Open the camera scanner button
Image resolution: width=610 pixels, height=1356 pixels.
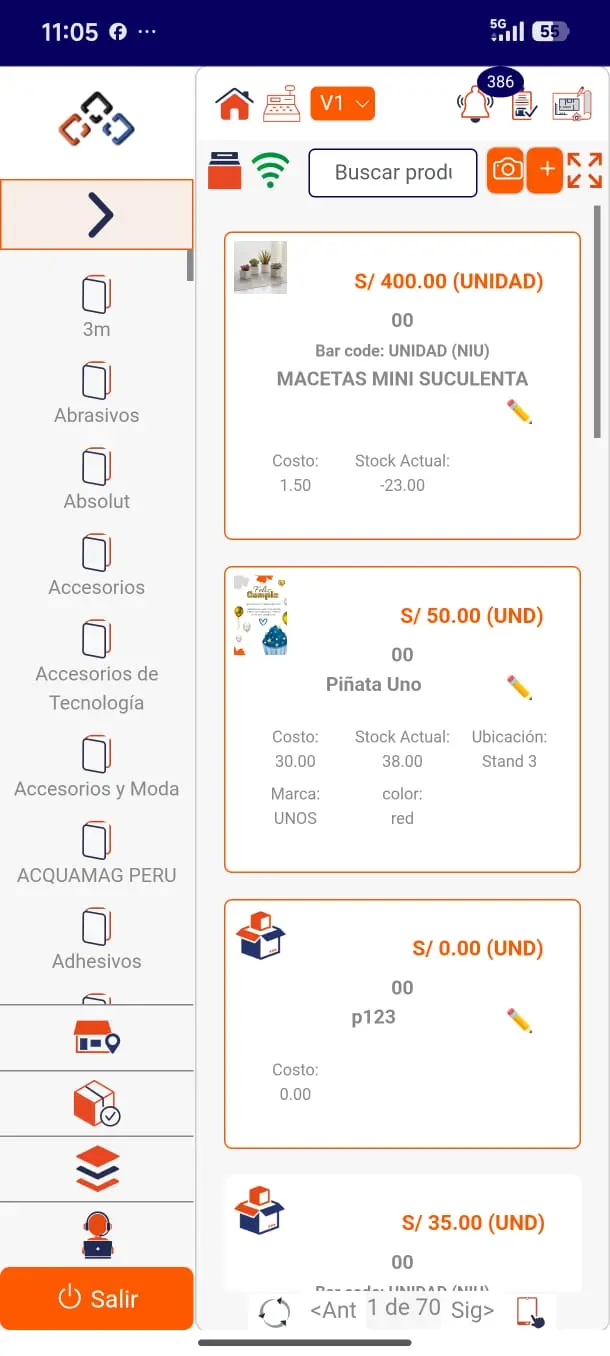[x=506, y=170]
